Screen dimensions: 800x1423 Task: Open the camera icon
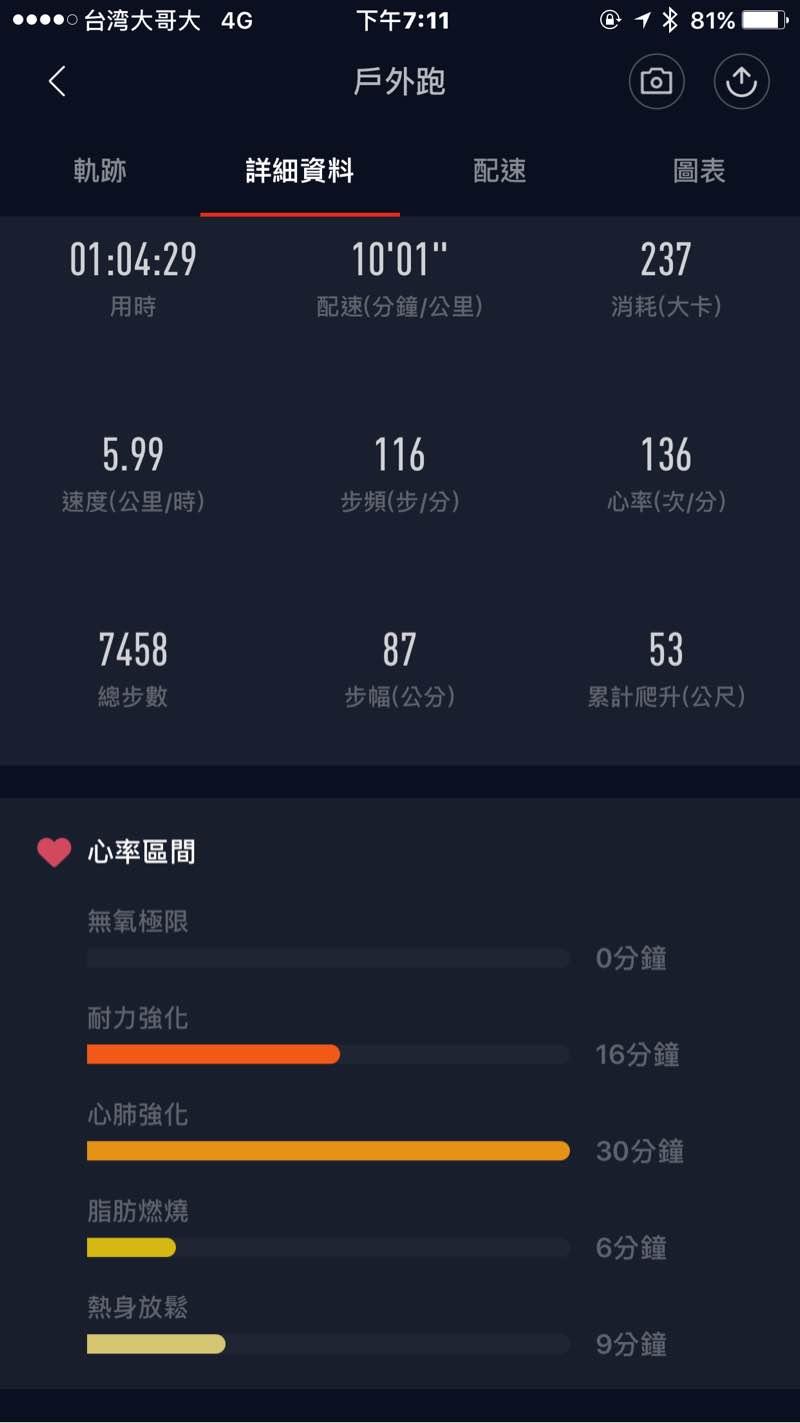[656, 82]
